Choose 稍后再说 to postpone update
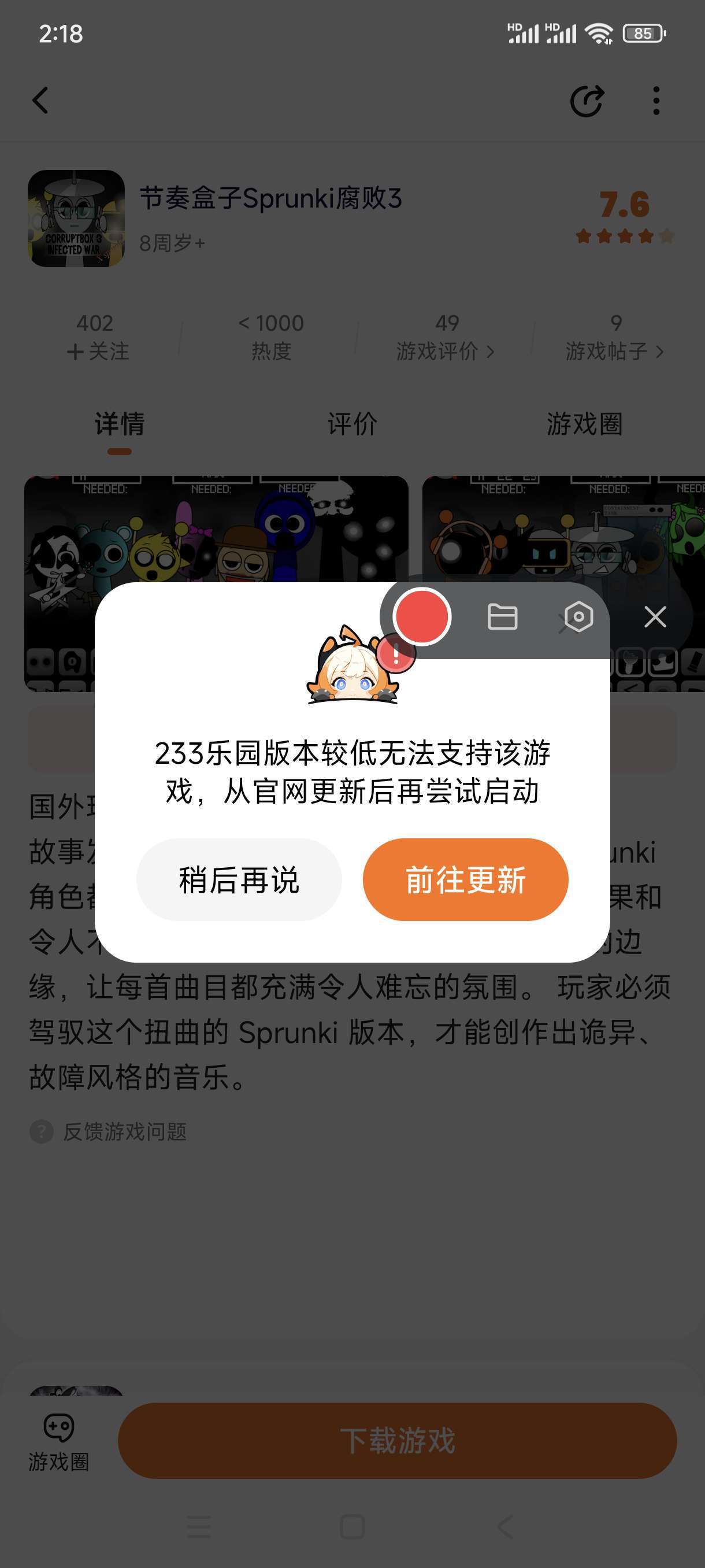705x1568 pixels. point(239,879)
